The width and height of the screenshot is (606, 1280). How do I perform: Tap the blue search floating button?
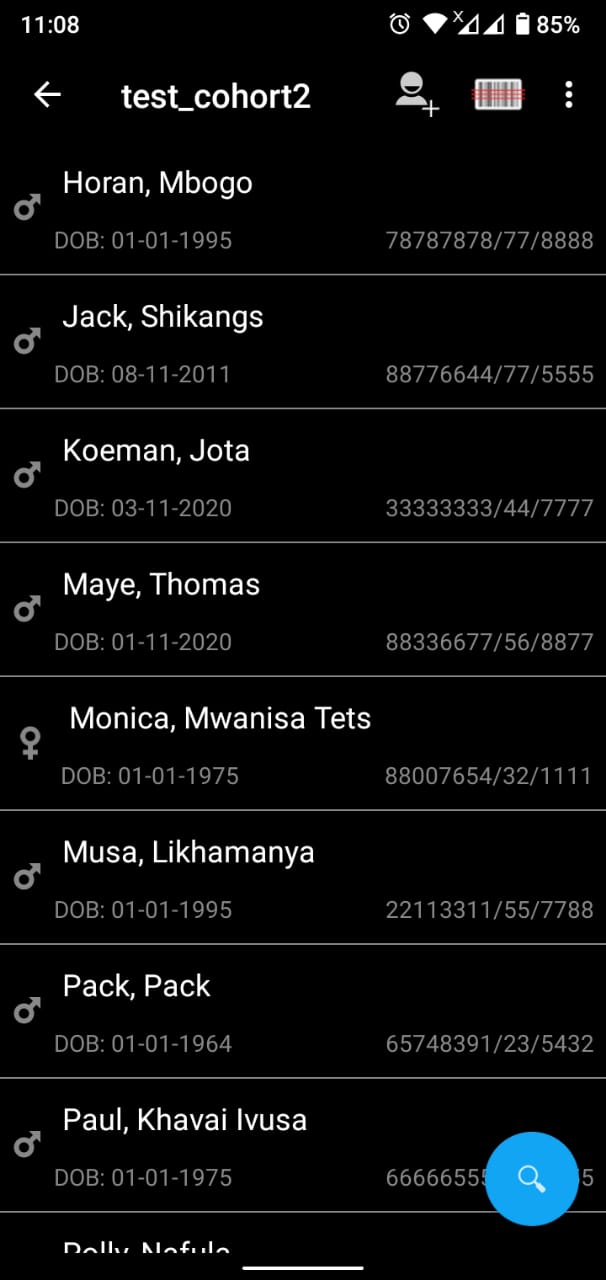click(532, 1178)
